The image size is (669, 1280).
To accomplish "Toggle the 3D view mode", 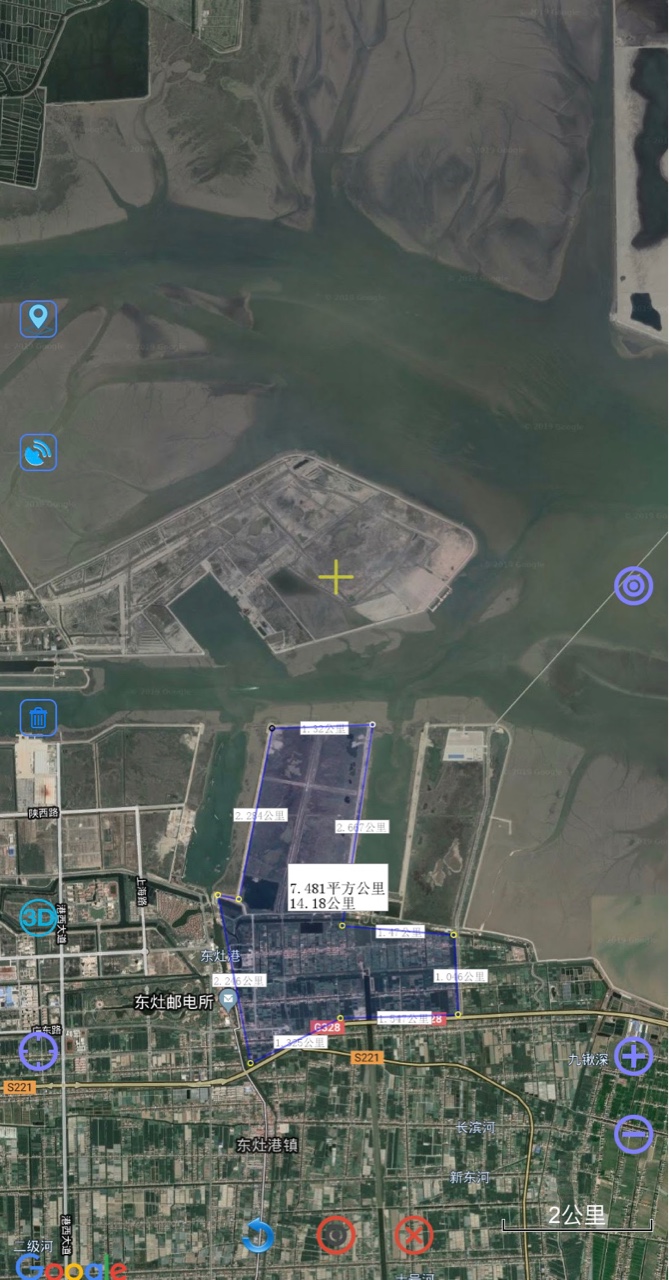I will (38, 917).
